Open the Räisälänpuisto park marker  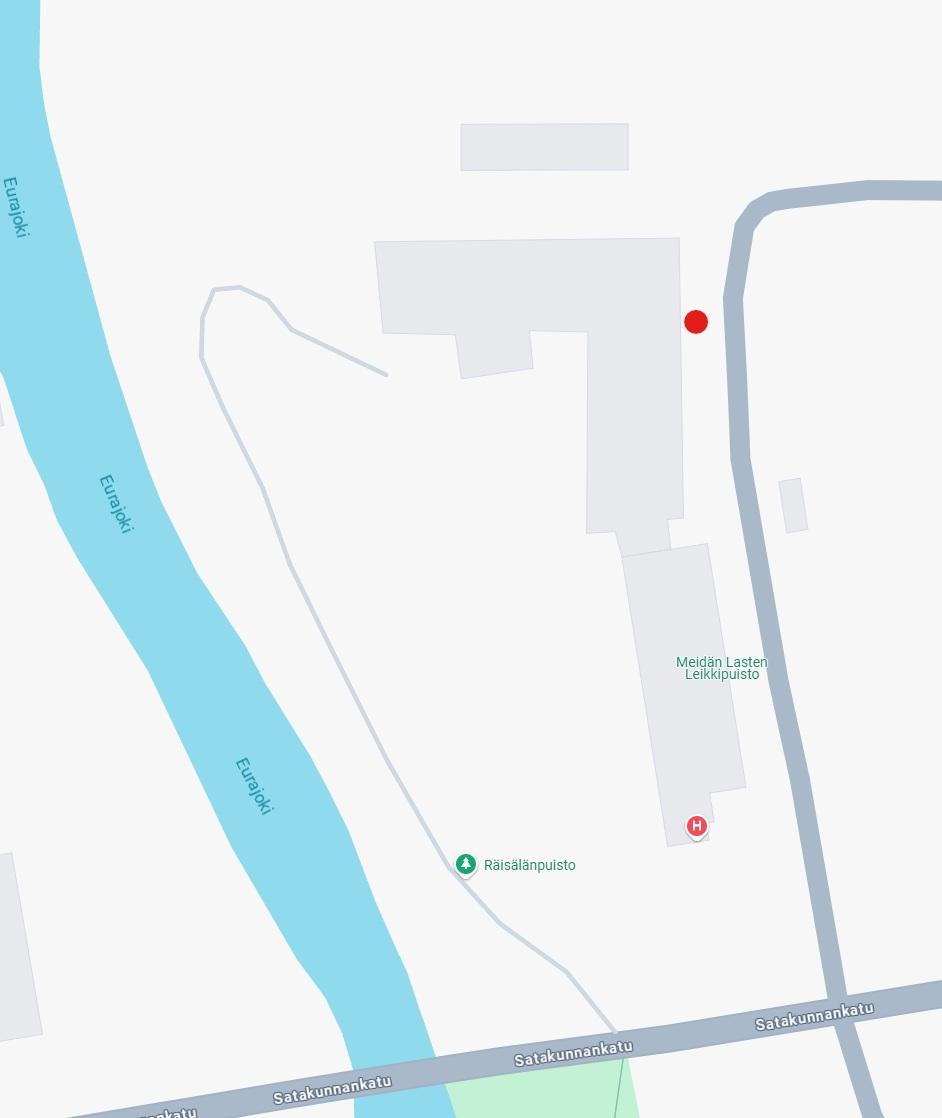point(465,864)
